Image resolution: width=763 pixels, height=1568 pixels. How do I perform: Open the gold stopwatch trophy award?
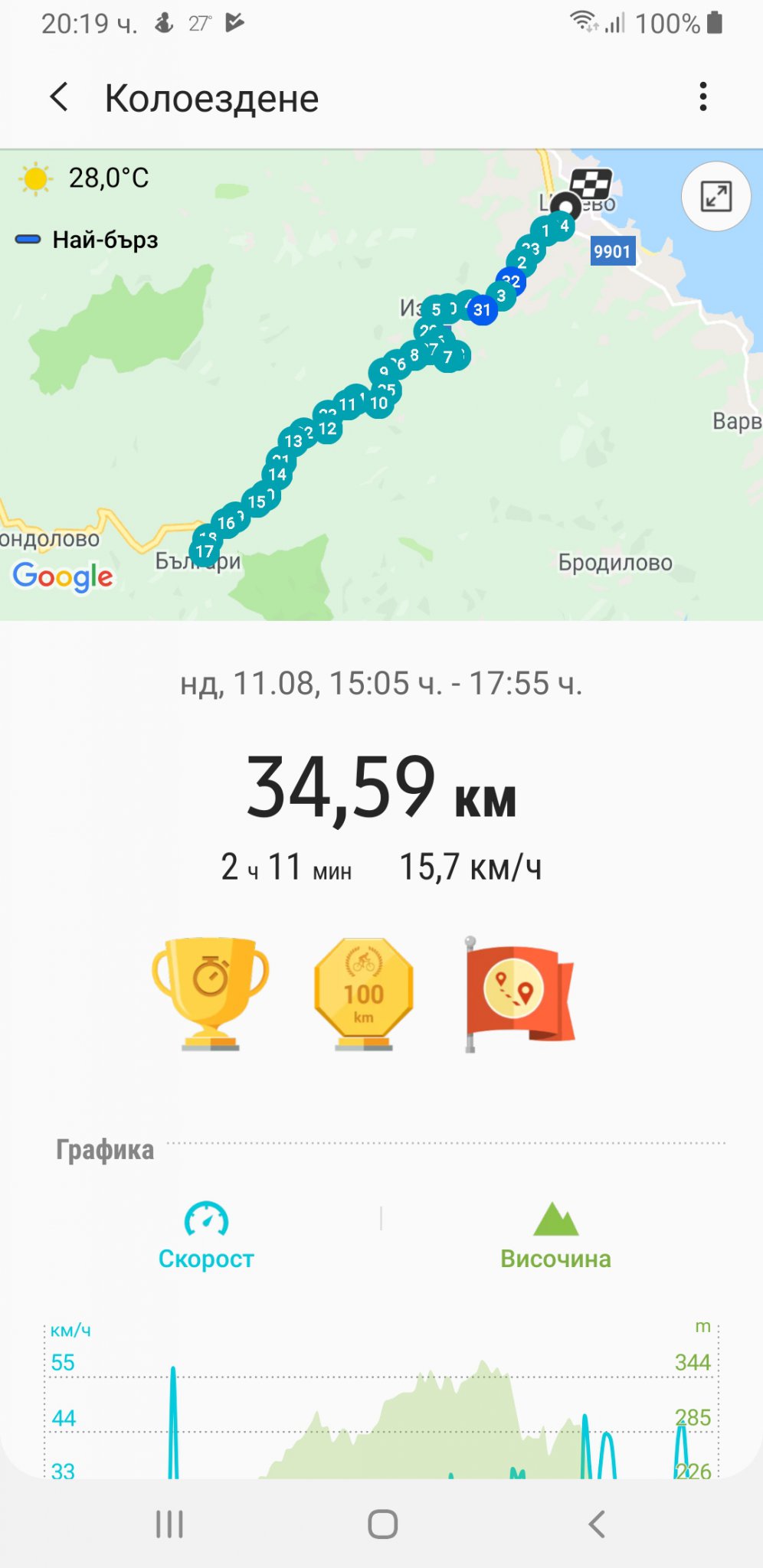[x=211, y=993]
